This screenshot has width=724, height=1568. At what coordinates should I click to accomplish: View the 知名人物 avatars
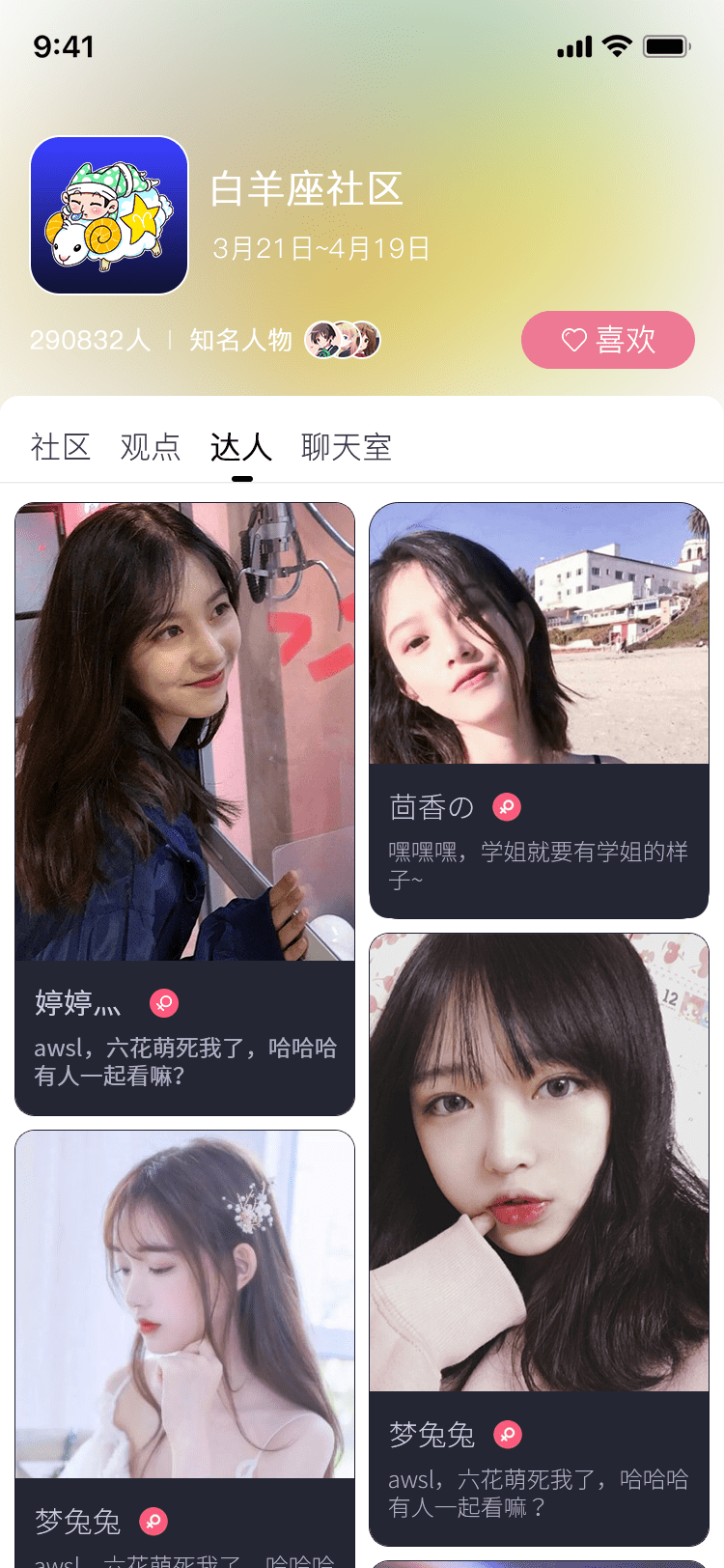coord(343,340)
